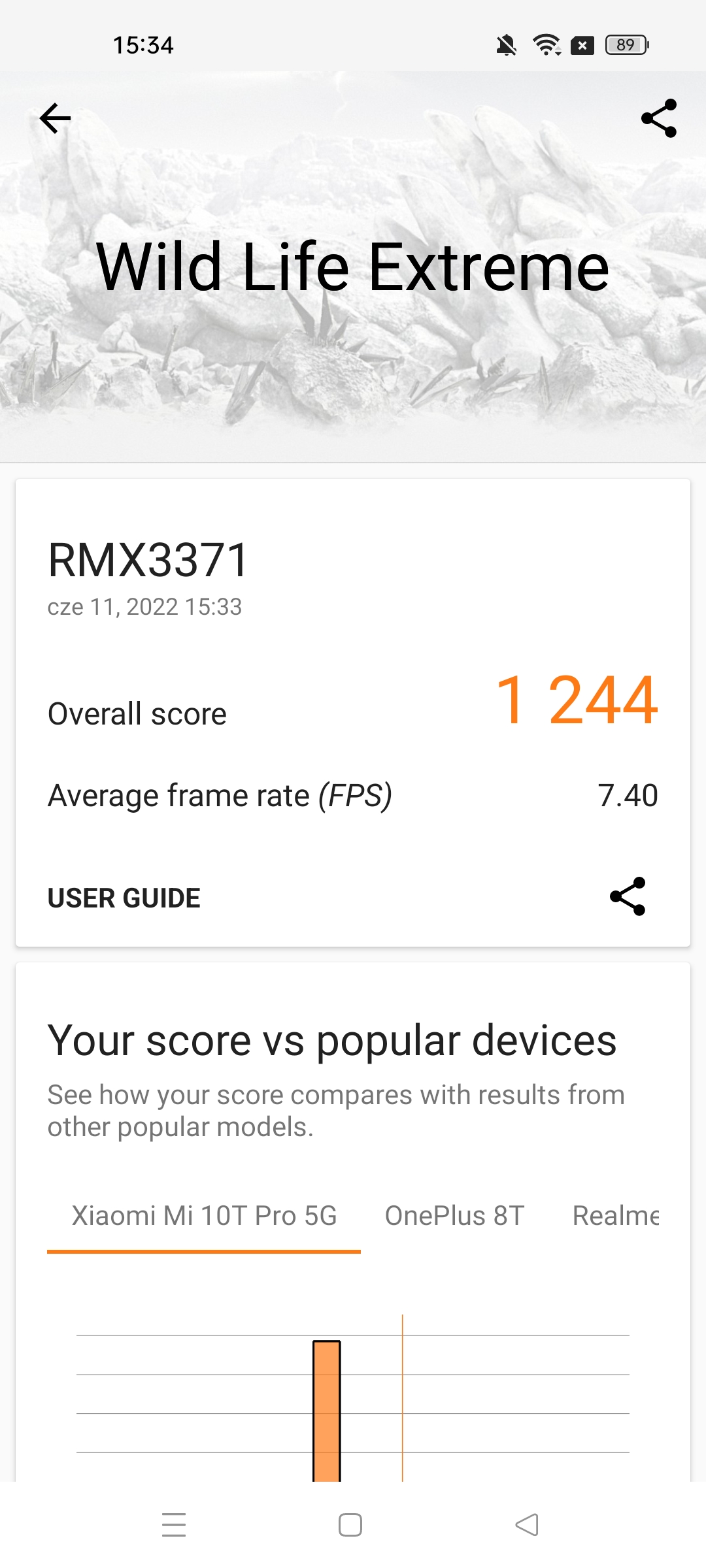The height and width of the screenshot is (1568, 706).
Task: Switch to the OnePlus 8T tab
Action: [454, 1216]
